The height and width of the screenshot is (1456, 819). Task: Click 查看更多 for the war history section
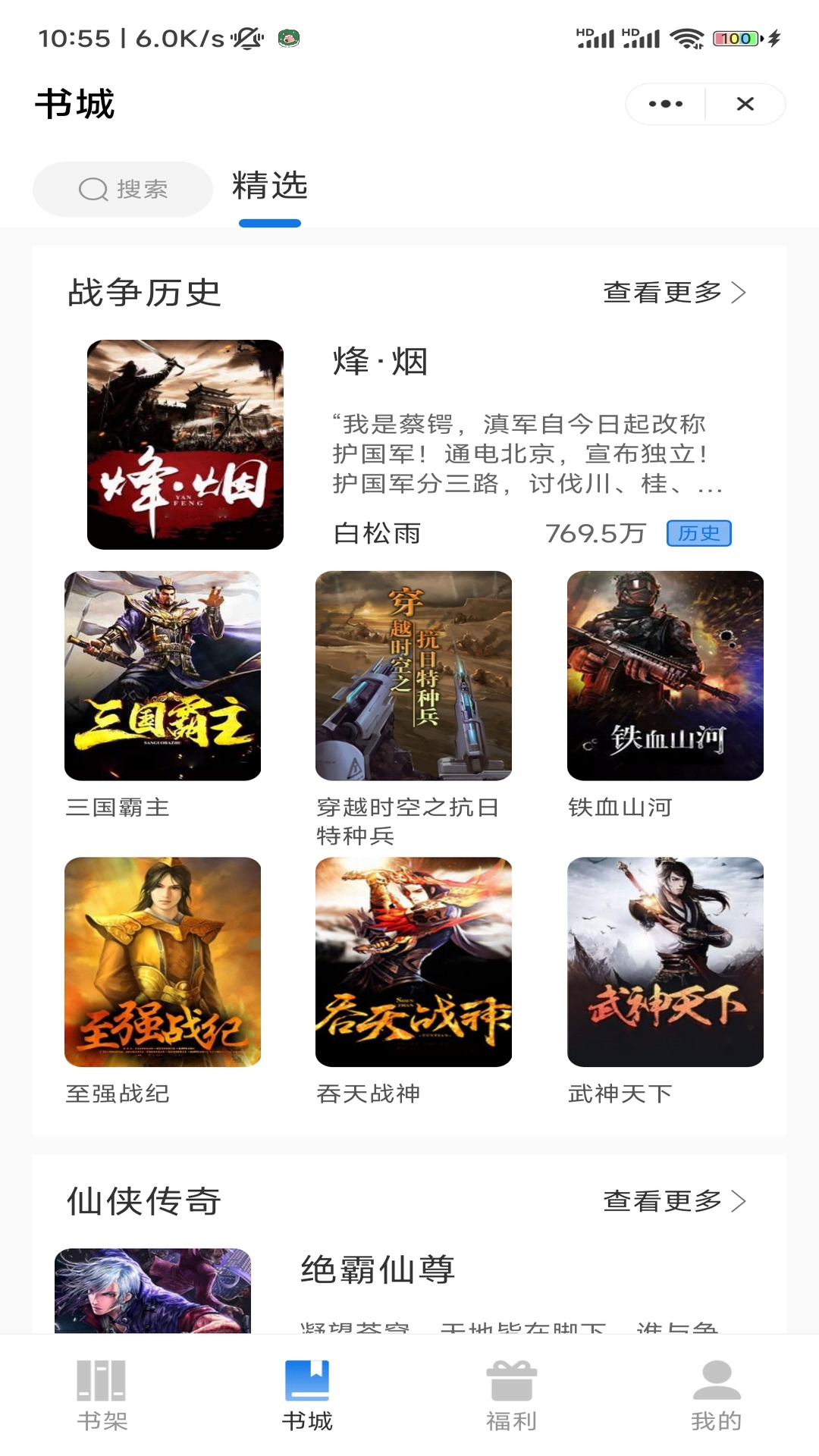click(x=661, y=293)
